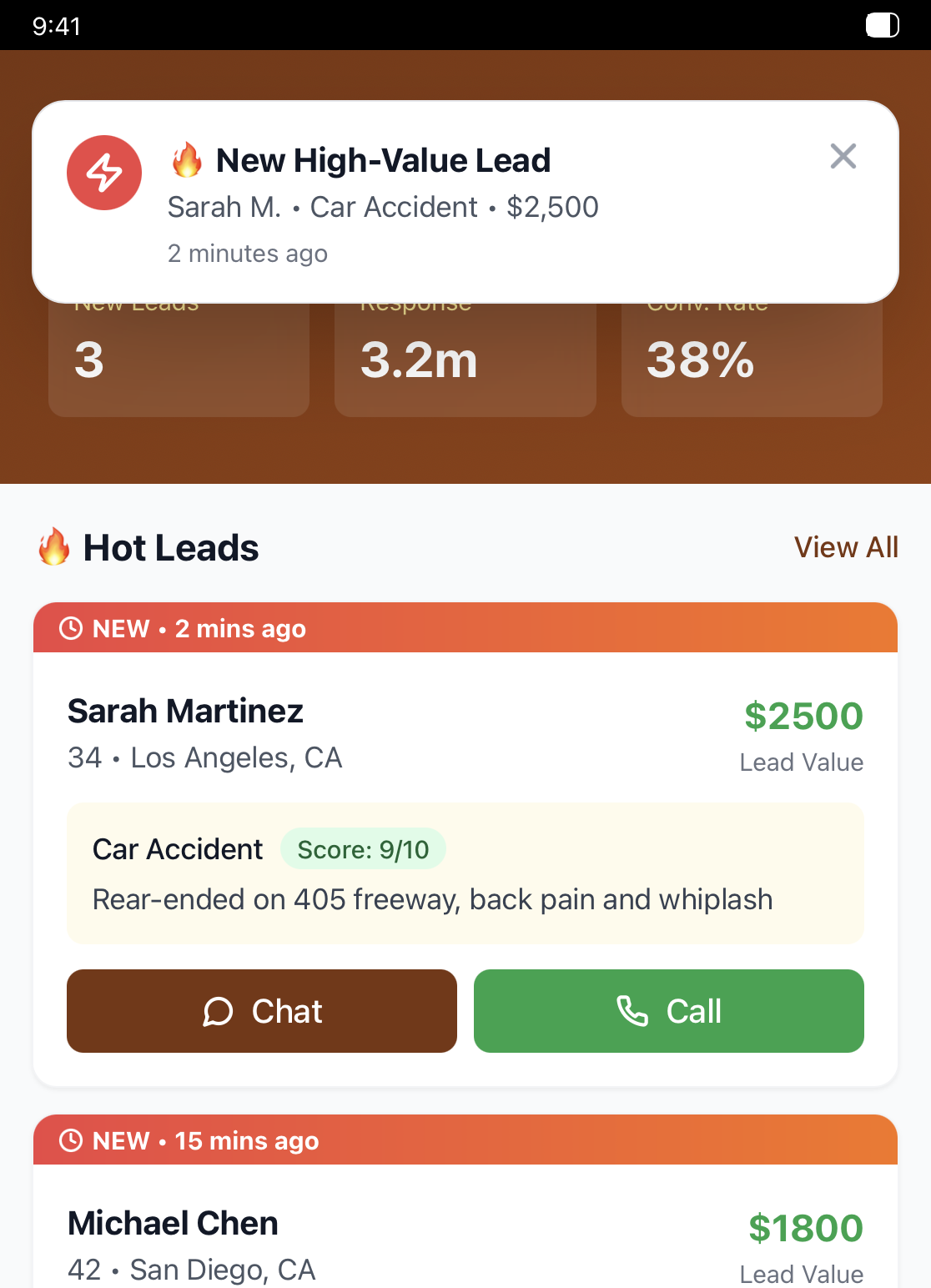
Task: Select the Response time stat card
Action: coord(465,359)
